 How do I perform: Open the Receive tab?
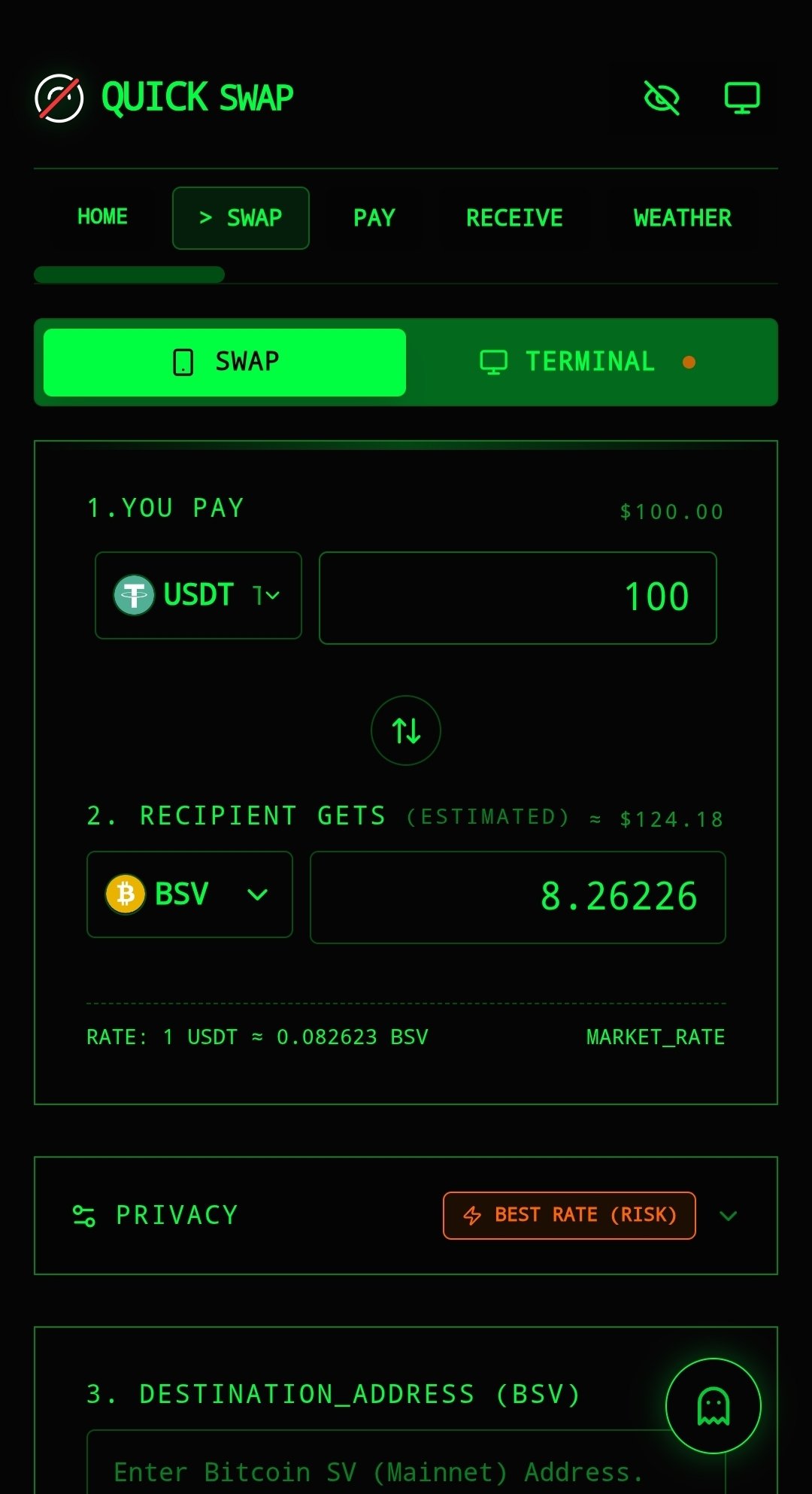pyautogui.click(x=514, y=218)
